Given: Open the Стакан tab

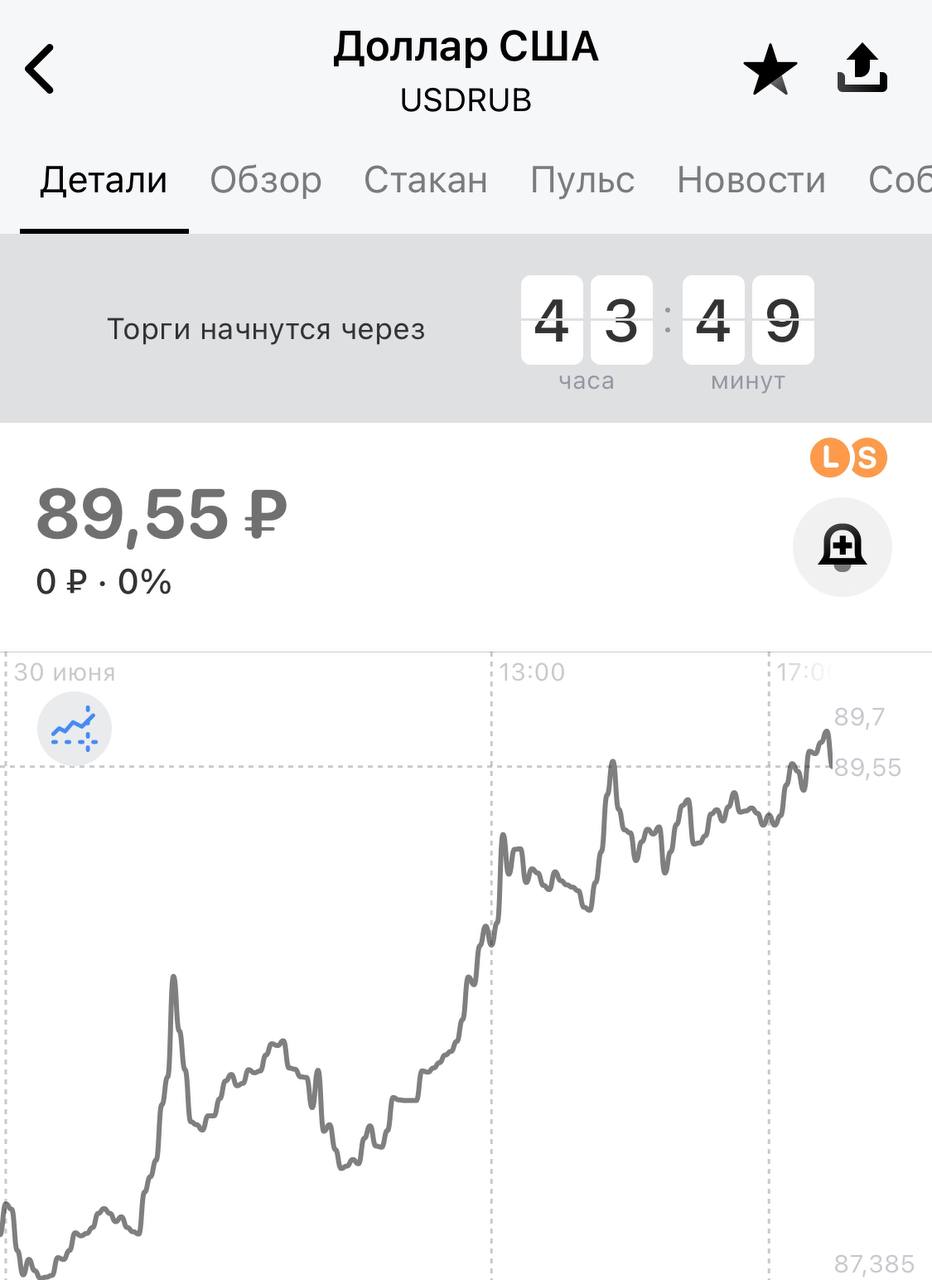Looking at the screenshot, I should 426,180.
